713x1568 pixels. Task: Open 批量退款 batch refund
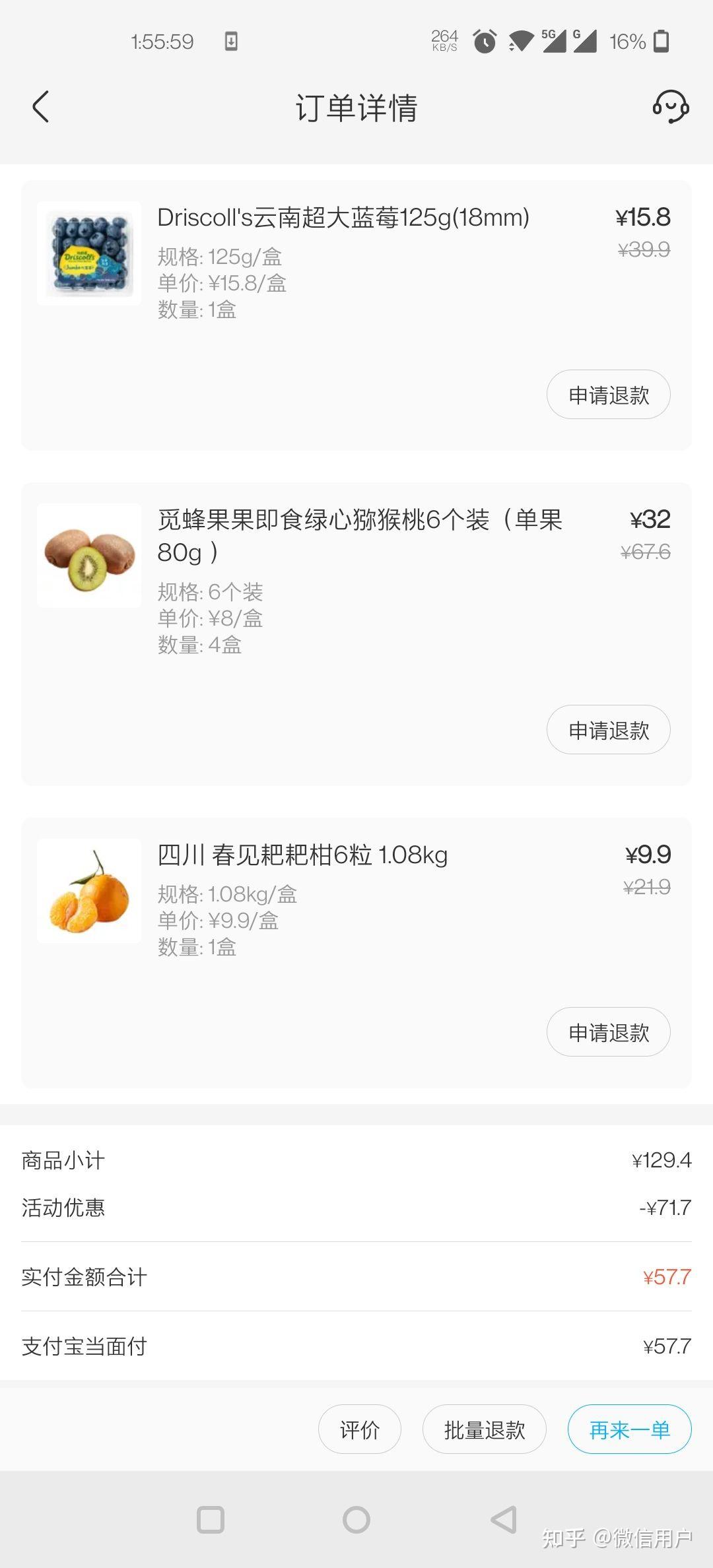coord(484,1429)
